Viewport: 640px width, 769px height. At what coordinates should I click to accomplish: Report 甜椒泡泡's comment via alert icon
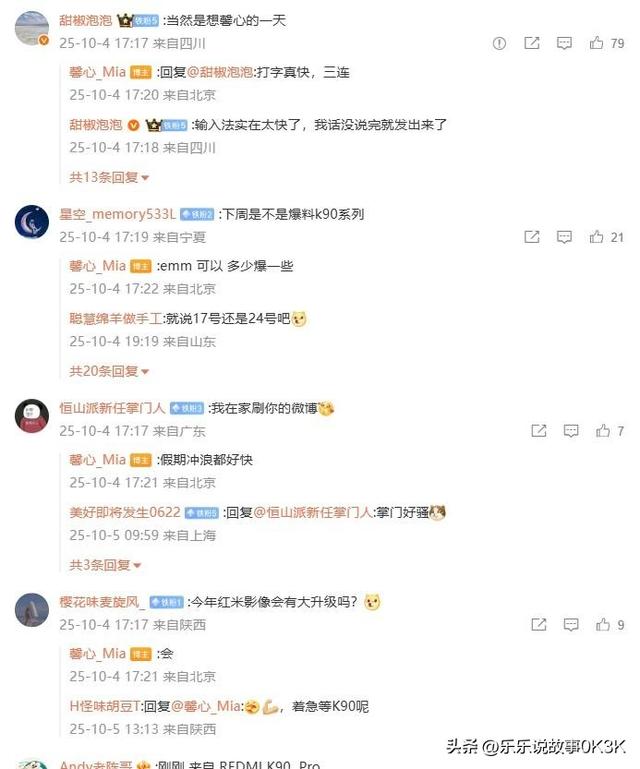[x=500, y=43]
